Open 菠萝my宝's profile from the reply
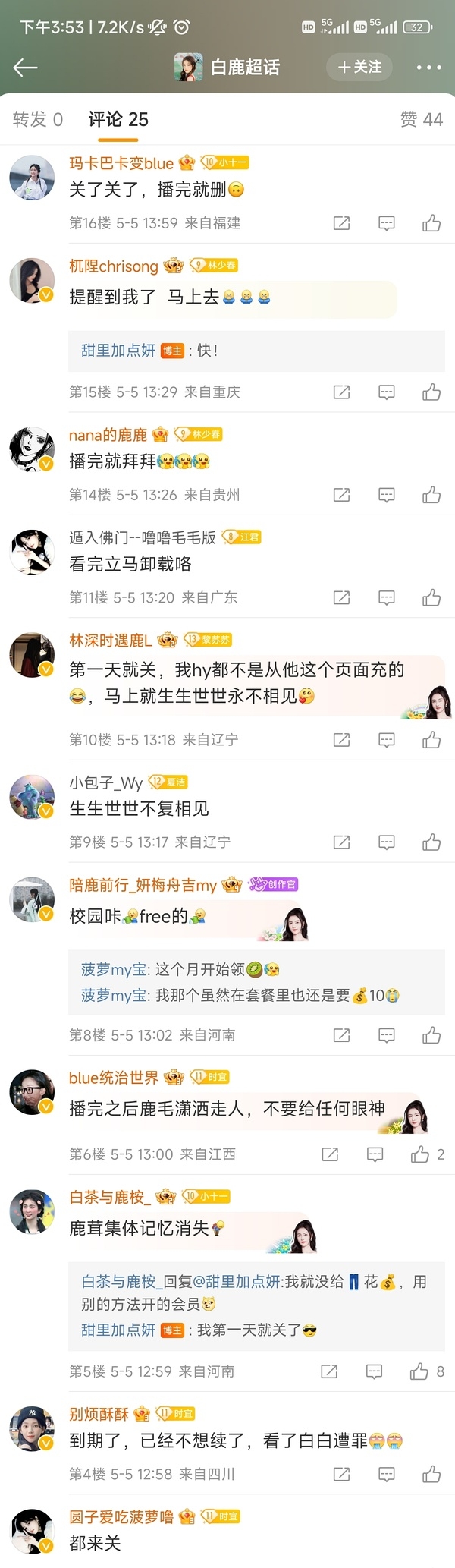The image size is (455, 1568). tap(114, 969)
